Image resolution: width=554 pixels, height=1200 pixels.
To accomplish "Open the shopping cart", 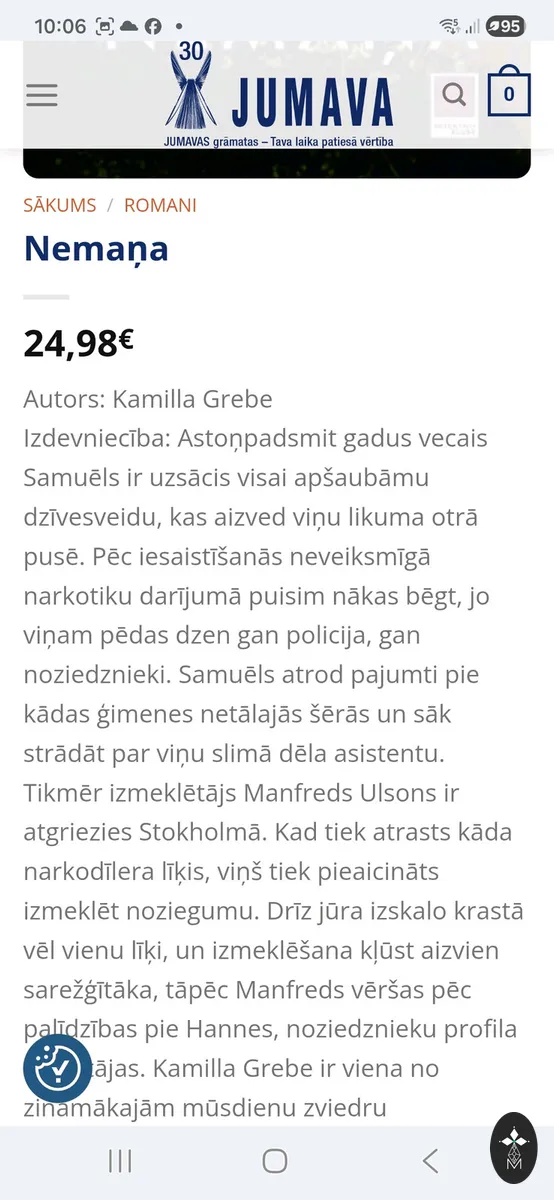I will [508, 92].
